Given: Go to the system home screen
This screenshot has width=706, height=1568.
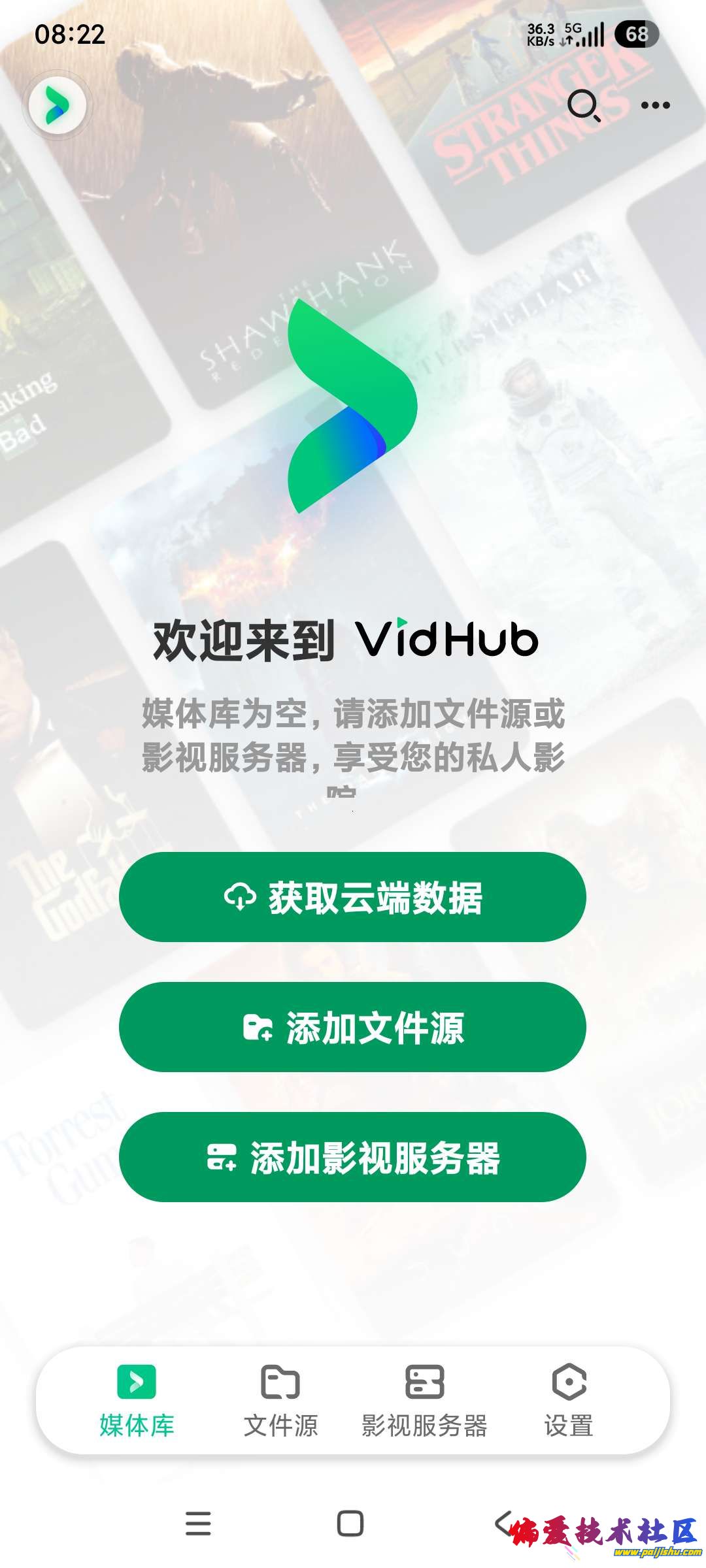Looking at the screenshot, I should point(350,1524).
